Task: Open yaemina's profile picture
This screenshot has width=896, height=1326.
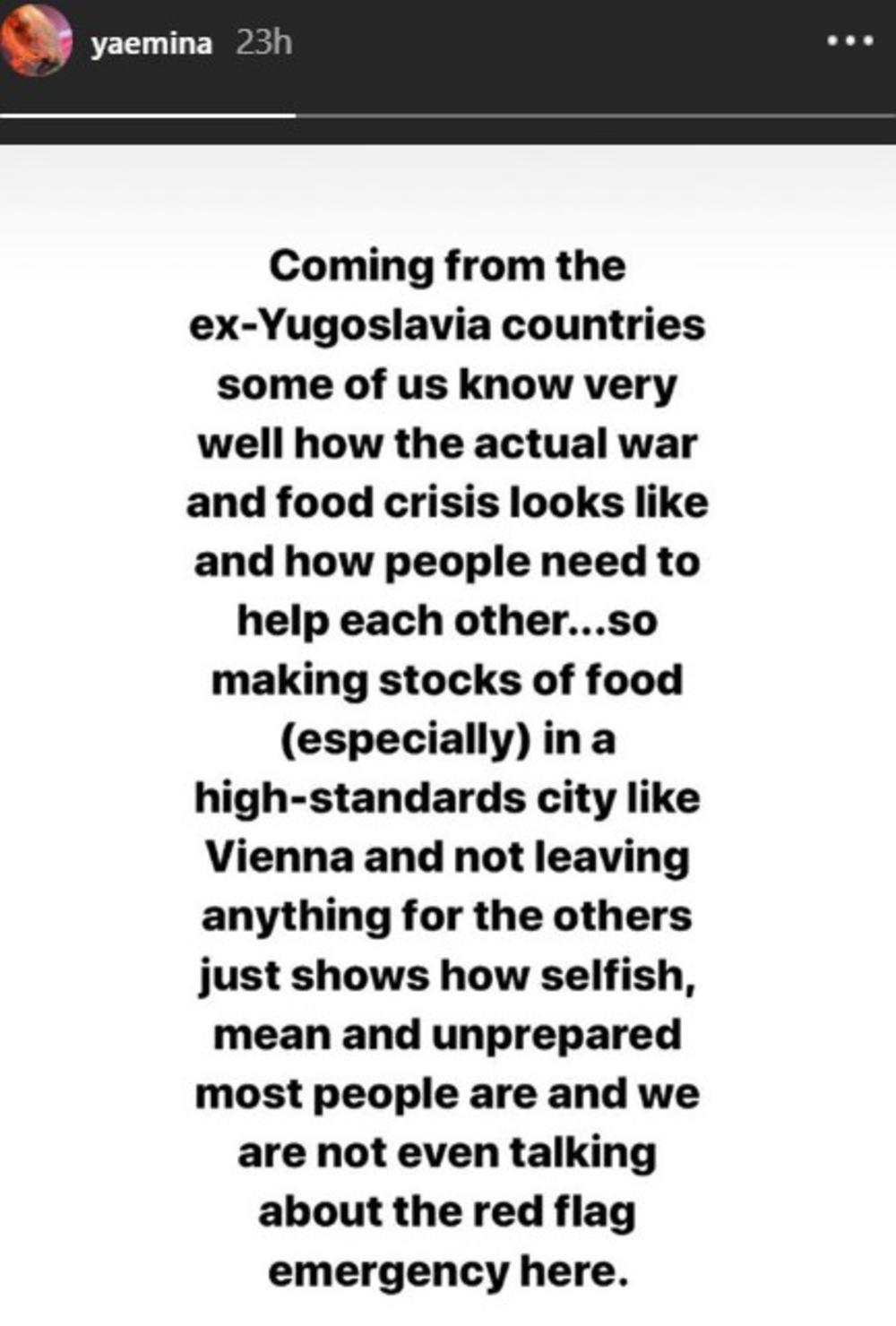Action: pyautogui.click(x=36, y=42)
